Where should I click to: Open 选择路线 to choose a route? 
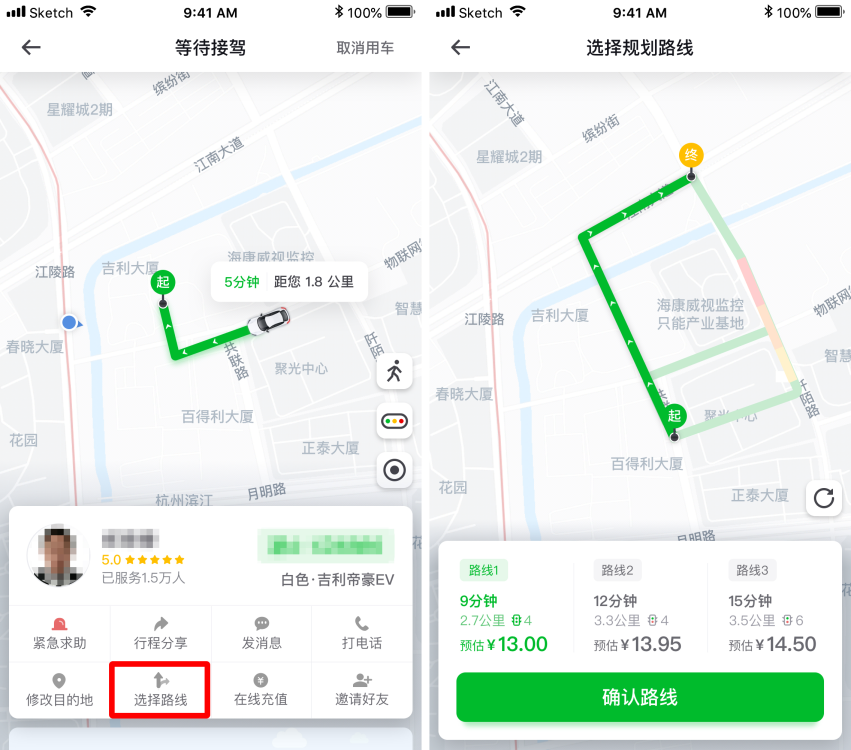[x=161, y=690]
